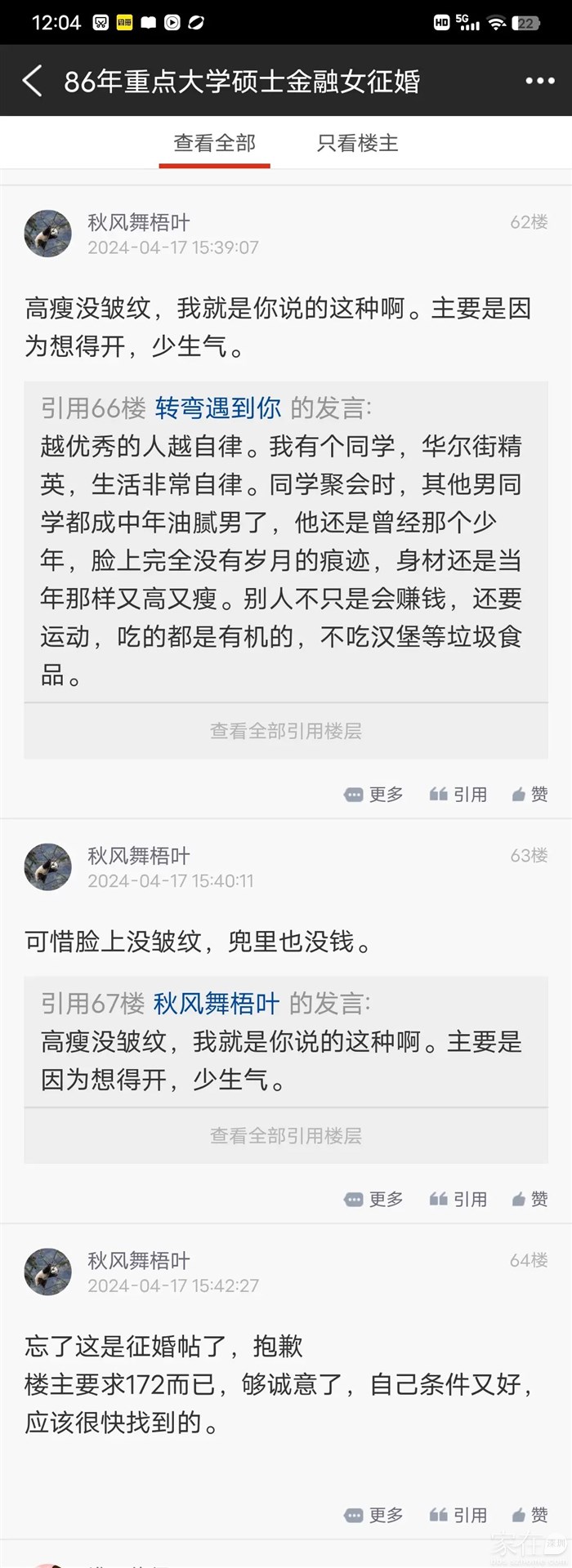The height and width of the screenshot is (1568, 572).
Task: Expand all quoted floors in the 63楼 post
Action: point(286,1135)
